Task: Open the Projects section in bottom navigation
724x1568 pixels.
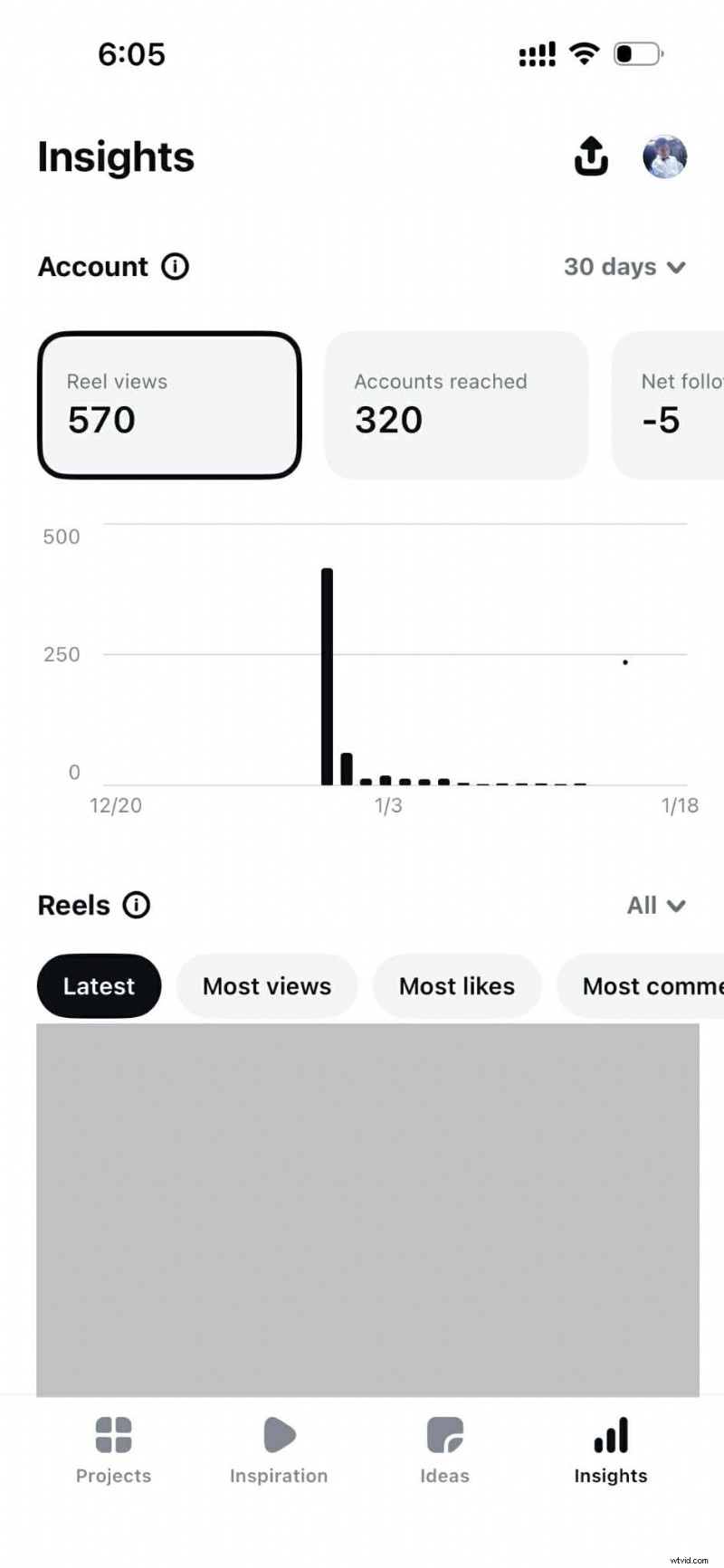Action: pyautogui.click(x=113, y=1448)
